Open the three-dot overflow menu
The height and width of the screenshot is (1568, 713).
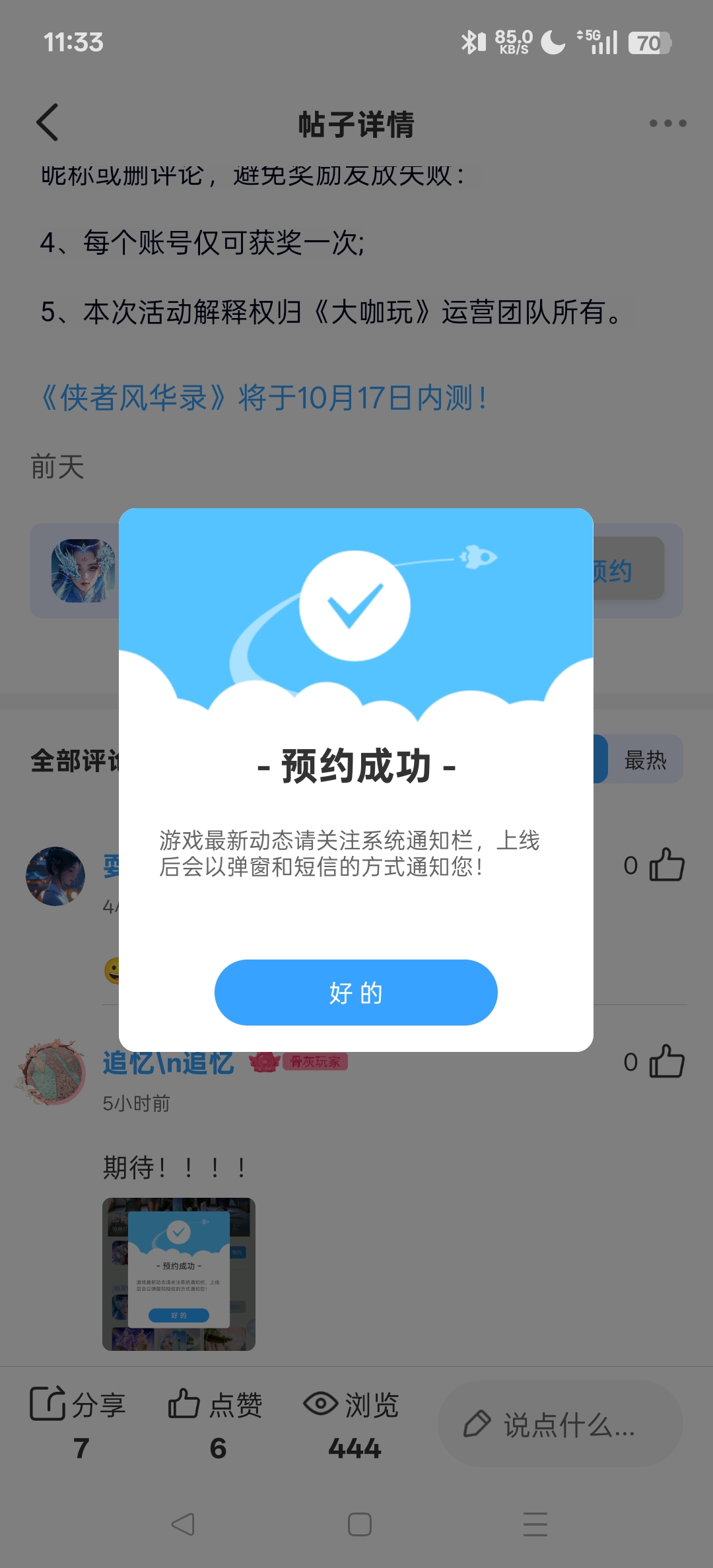click(x=667, y=123)
